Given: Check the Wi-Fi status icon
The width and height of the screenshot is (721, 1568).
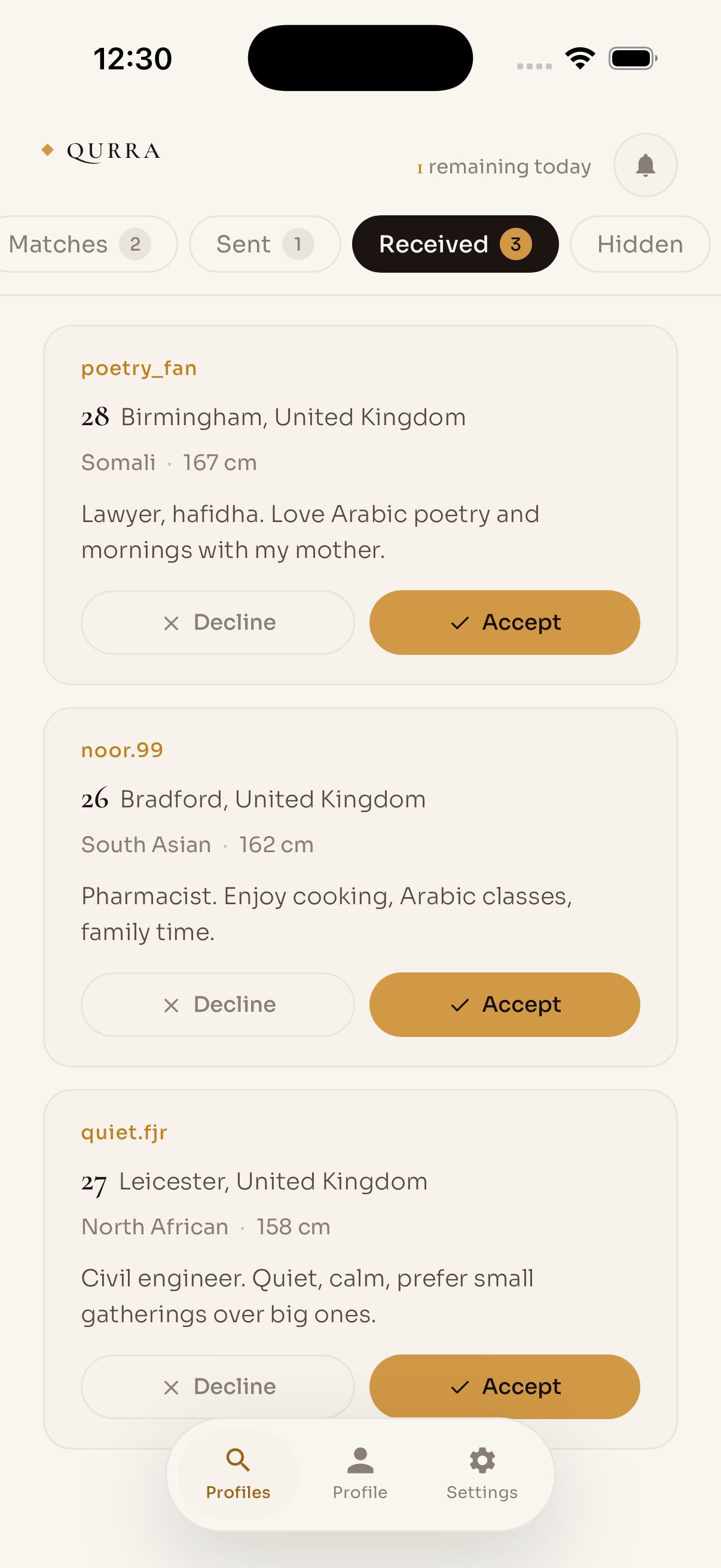Looking at the screenshot, I should pos(580,57).
